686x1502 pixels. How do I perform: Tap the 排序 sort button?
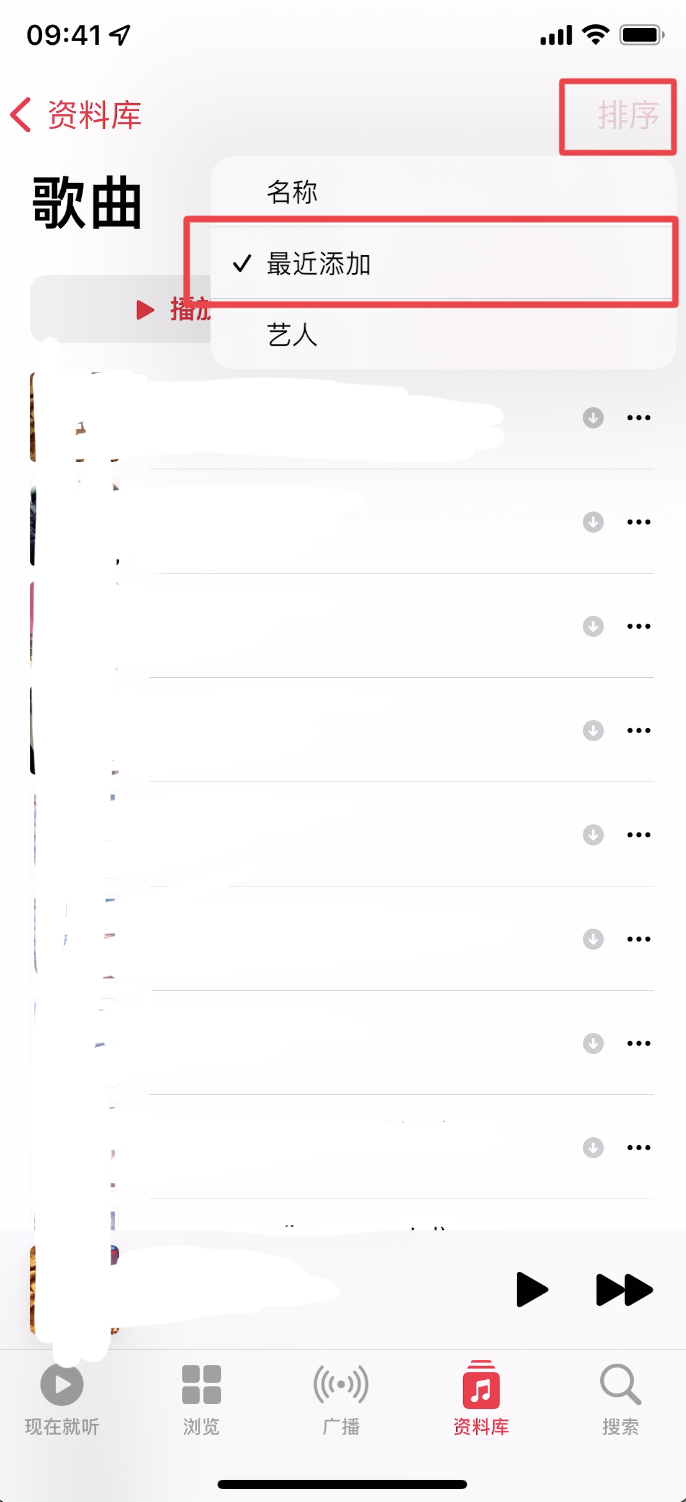(628, 116)
